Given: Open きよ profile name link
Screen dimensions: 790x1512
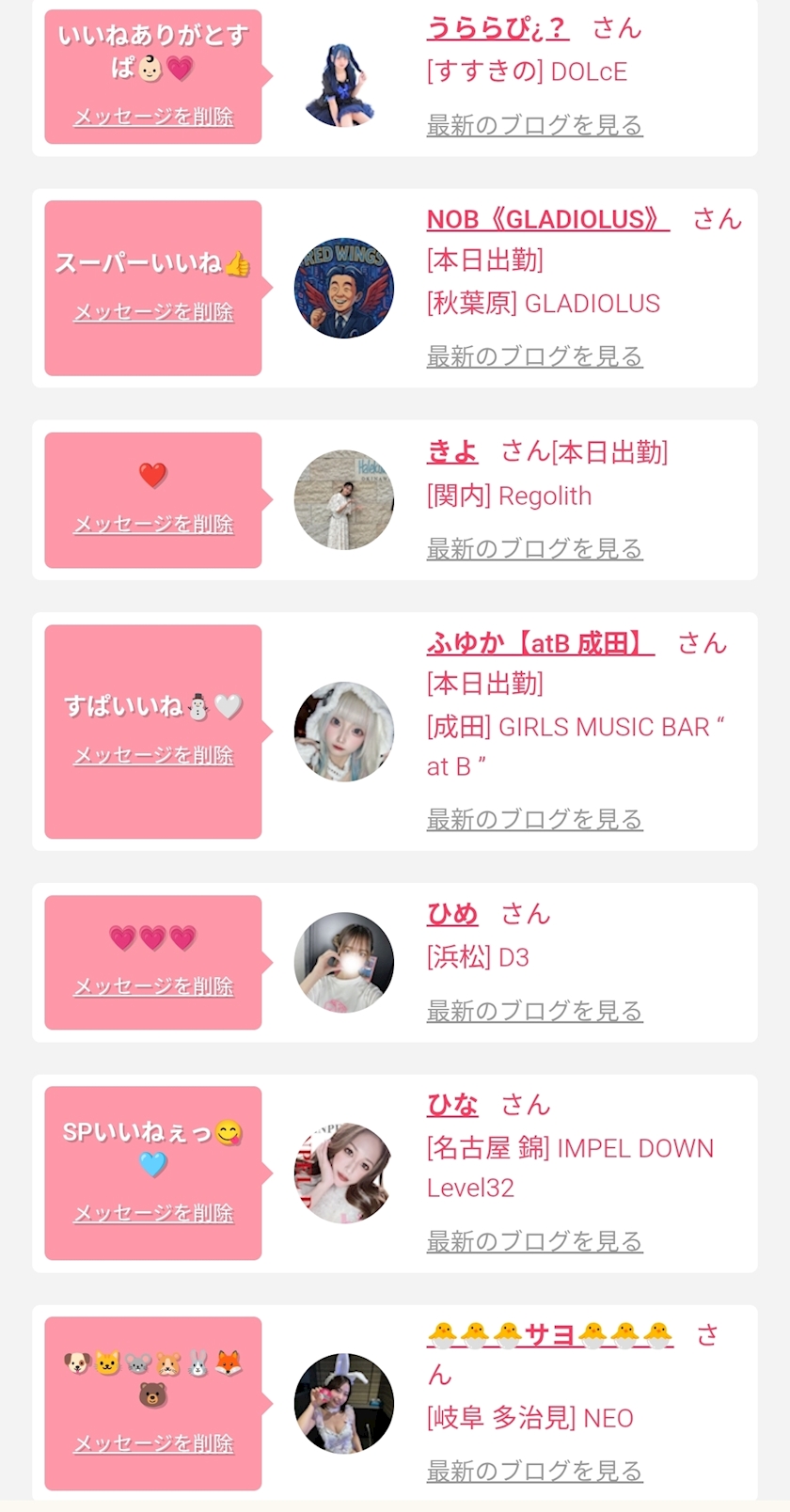Looking at the screenshot, I should click(452, 452).
